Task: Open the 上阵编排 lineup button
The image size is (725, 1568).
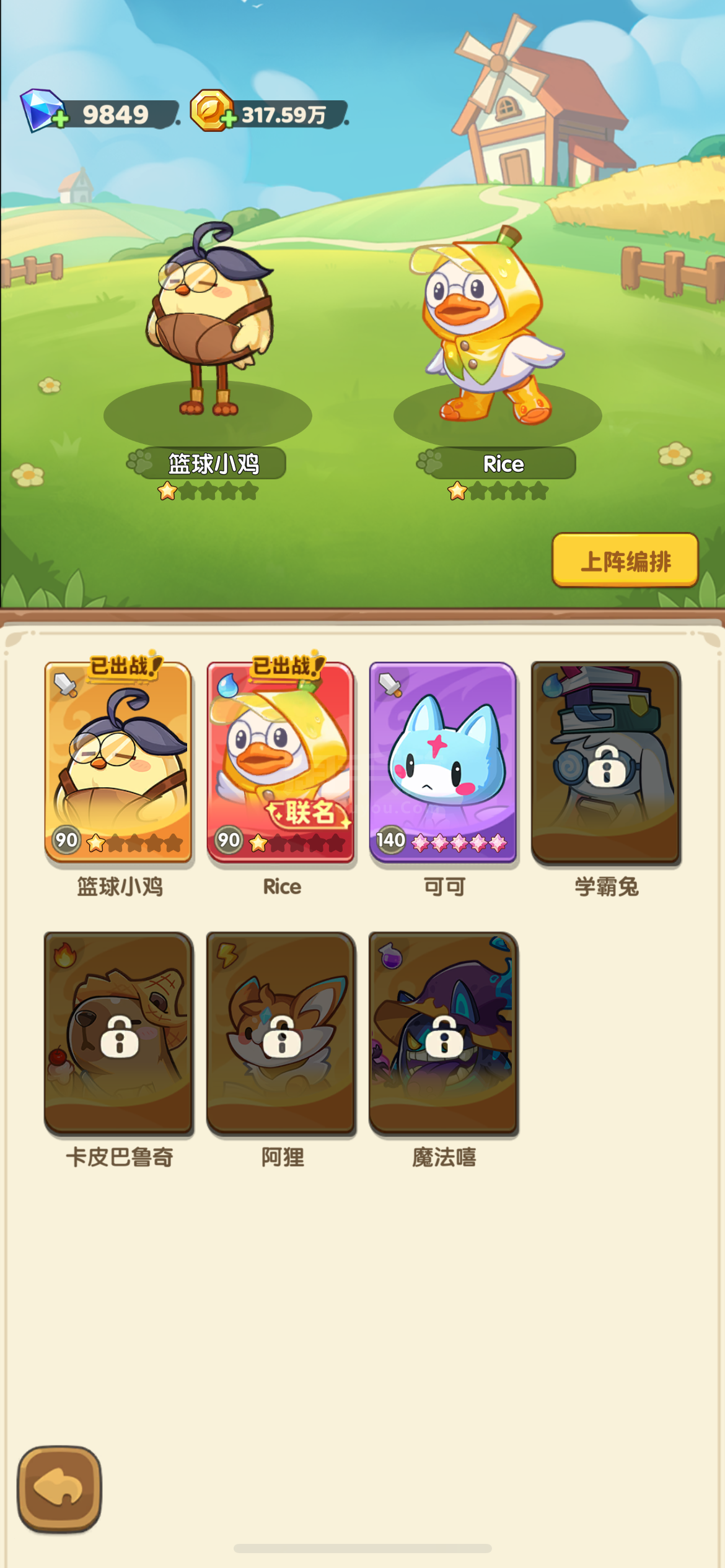Action: point(625,560)
